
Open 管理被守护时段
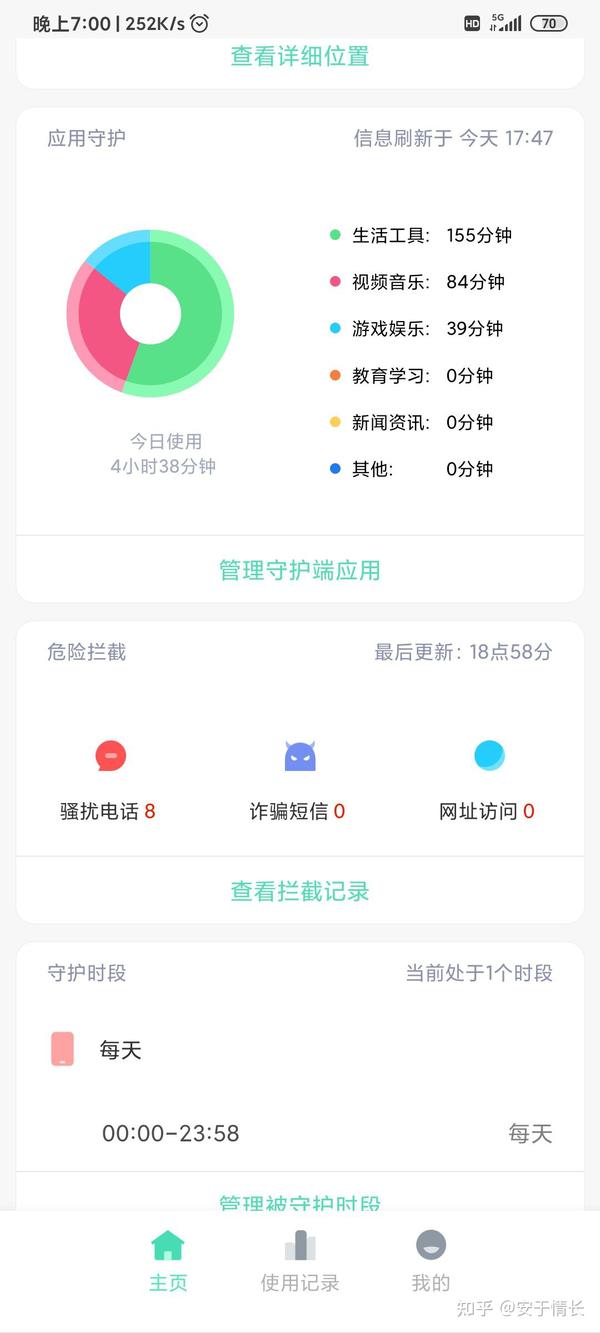[300, 1202]
